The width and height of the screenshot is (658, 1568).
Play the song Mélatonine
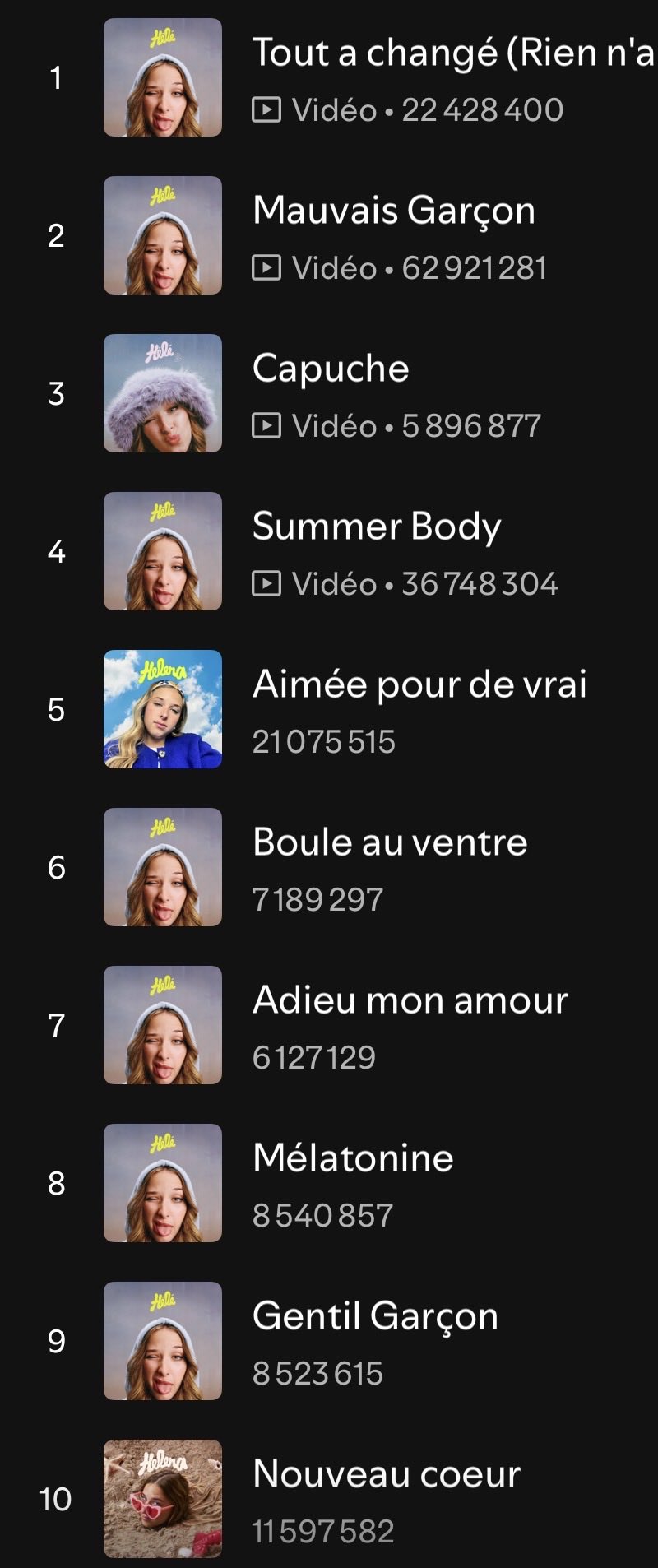[353, 1158]
